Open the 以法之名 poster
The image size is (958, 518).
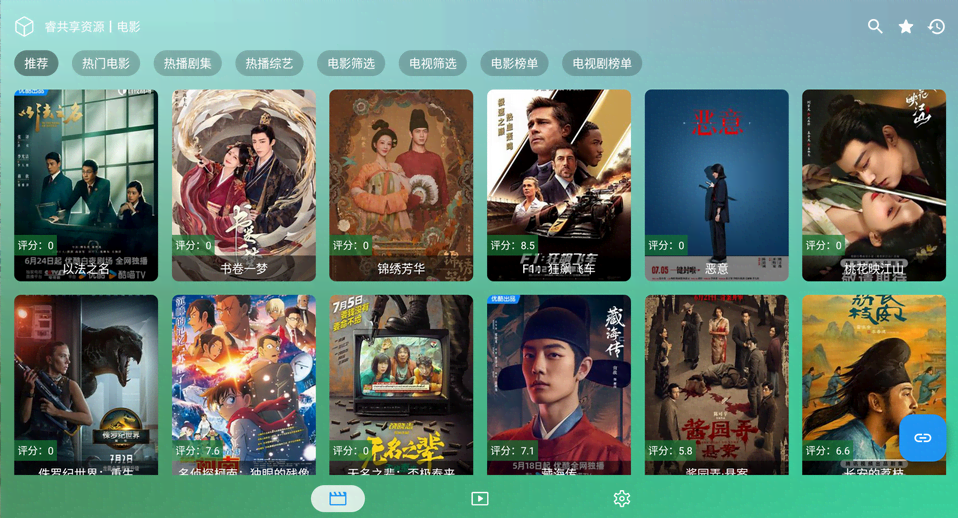click(x=86, y=185)
